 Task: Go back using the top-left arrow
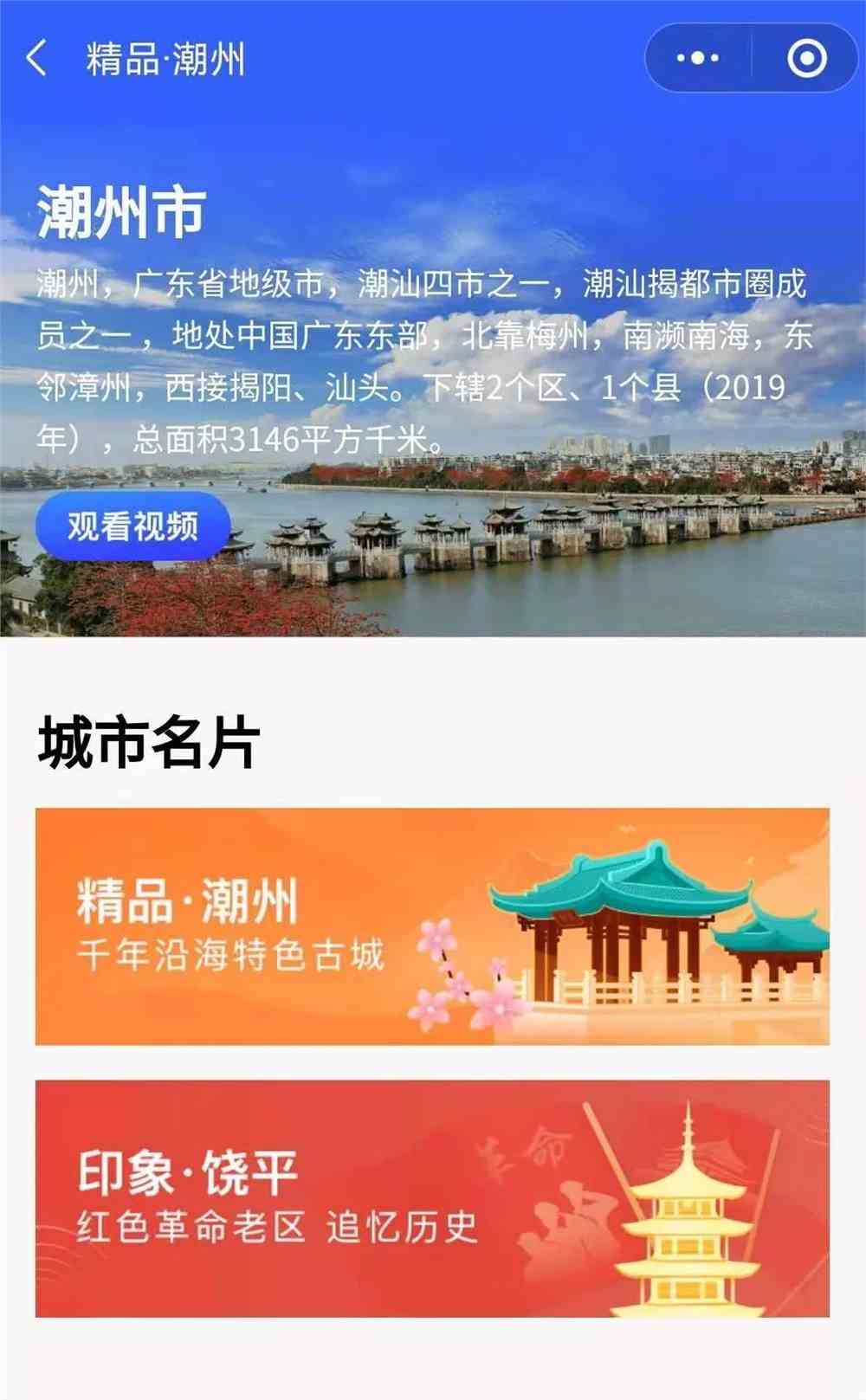pos(36,59)
